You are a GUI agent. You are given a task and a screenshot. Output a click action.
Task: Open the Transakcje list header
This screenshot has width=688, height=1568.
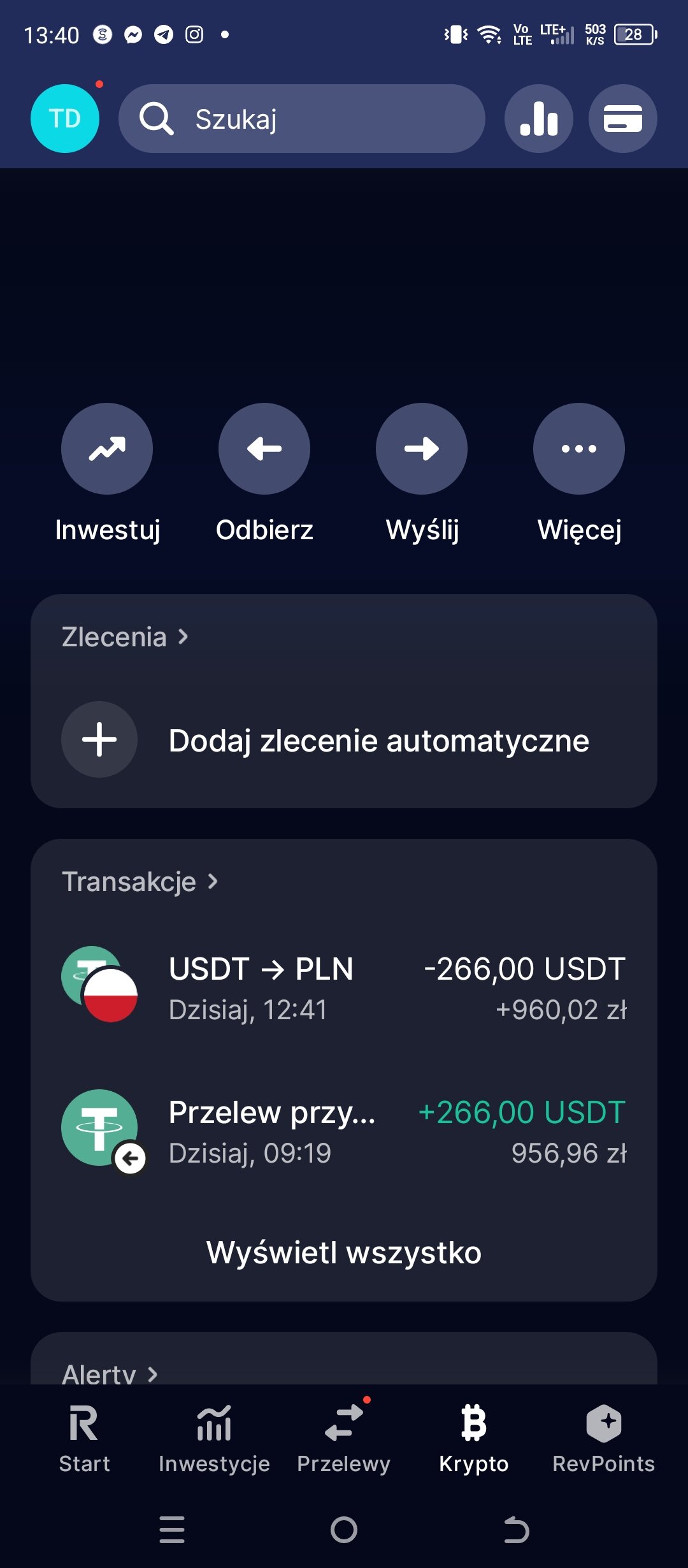pyautogui.click(x=140, y=882)
